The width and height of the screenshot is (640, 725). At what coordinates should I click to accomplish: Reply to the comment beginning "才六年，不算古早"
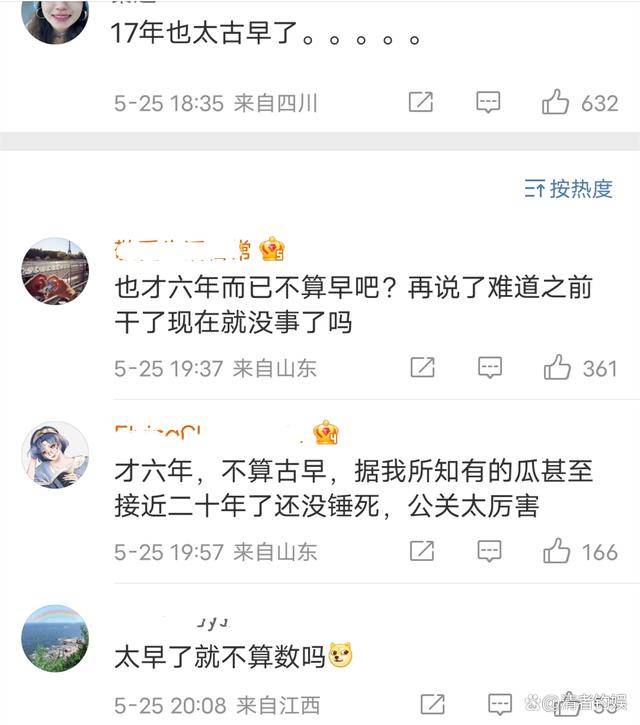click(x=489, y=551)
